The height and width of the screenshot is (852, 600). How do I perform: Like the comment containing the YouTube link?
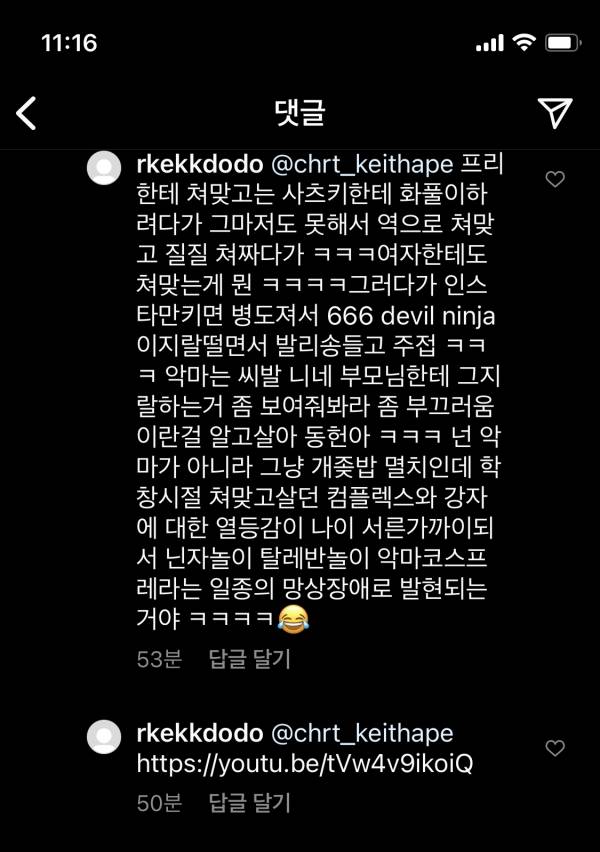click(555, 748)
